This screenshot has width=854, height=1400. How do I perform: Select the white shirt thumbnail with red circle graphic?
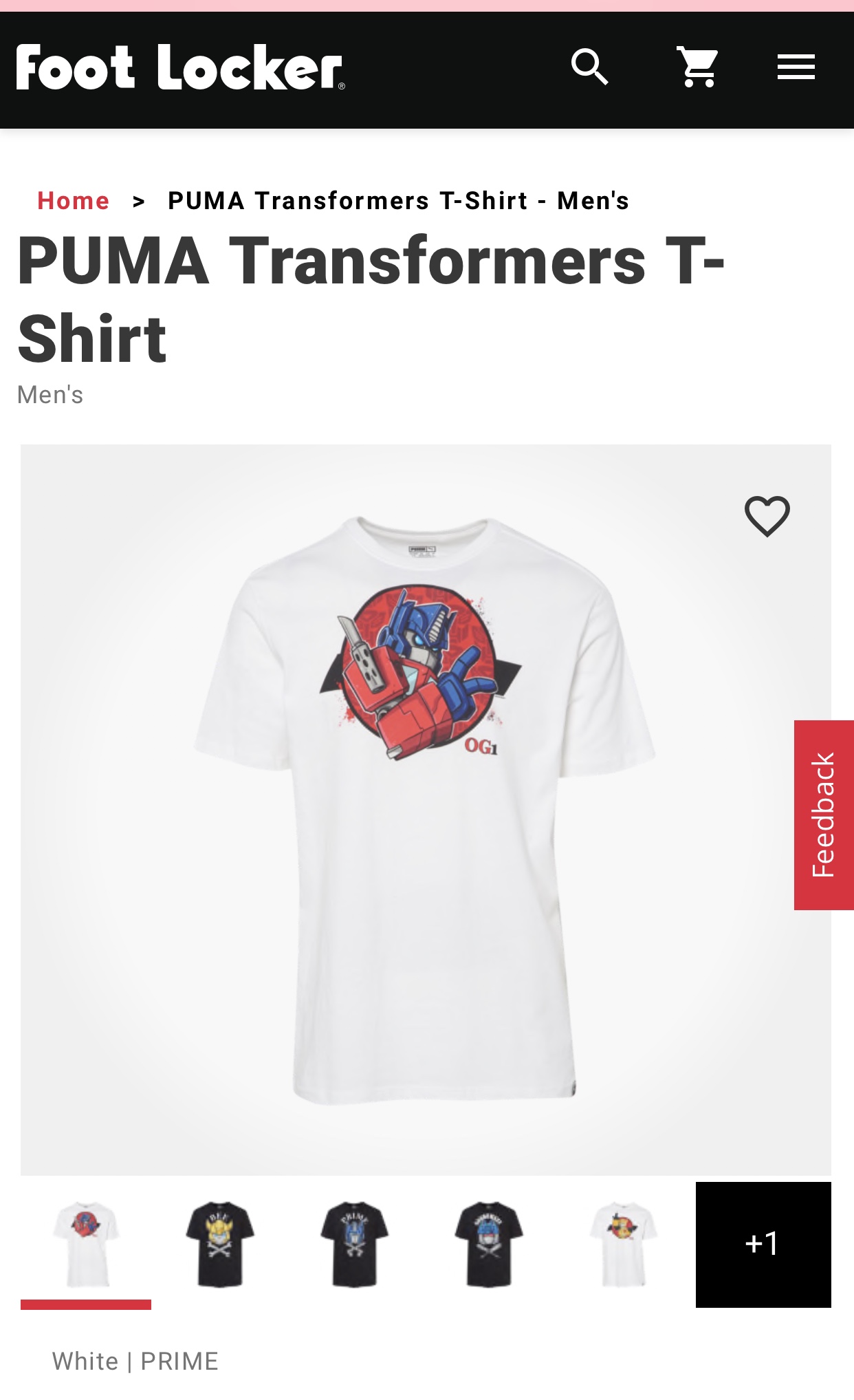pyautogui.click(x=86, y=1244)
